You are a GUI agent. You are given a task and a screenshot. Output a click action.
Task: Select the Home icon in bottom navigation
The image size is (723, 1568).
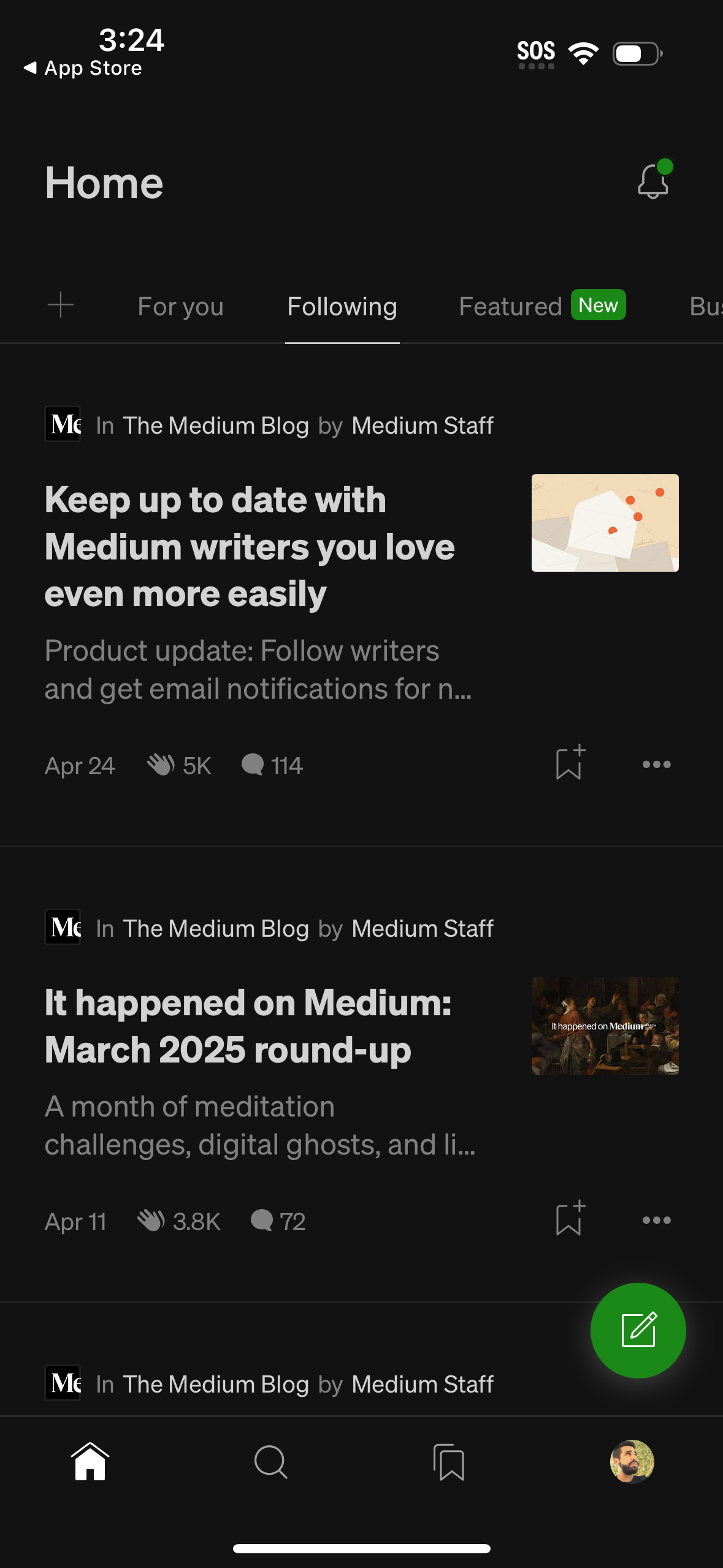pos(90,1462)
